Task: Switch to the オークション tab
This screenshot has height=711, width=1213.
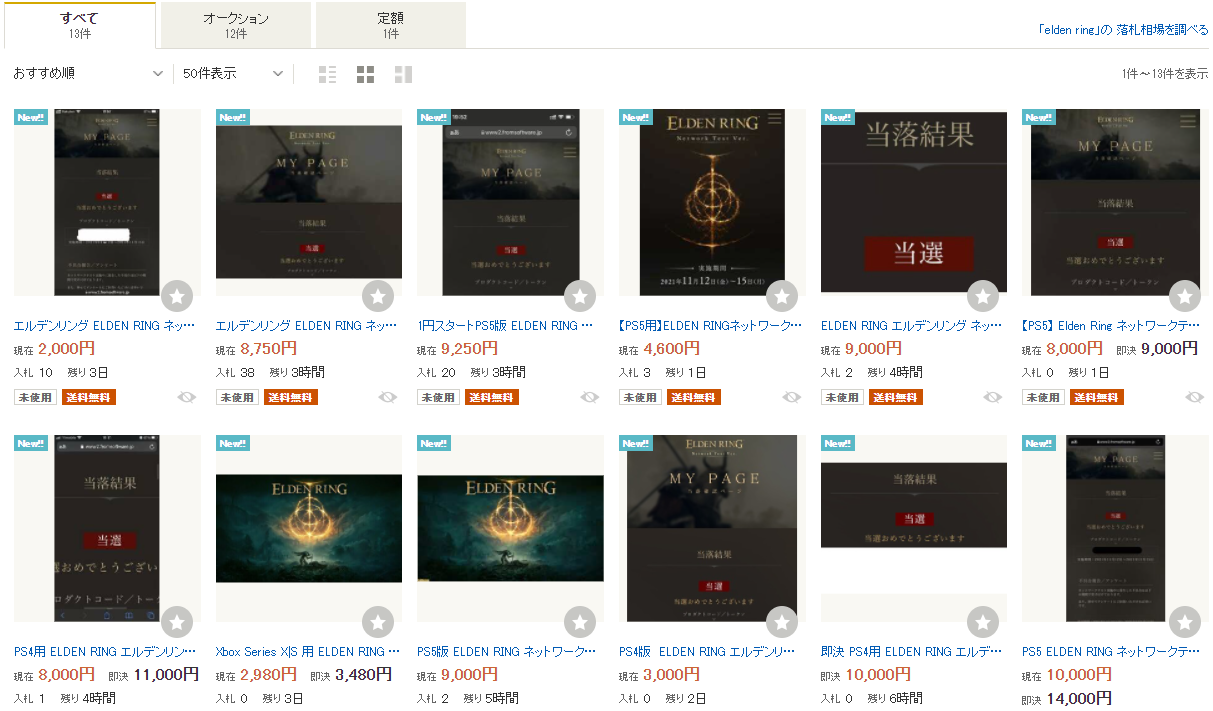Action: 235,25
